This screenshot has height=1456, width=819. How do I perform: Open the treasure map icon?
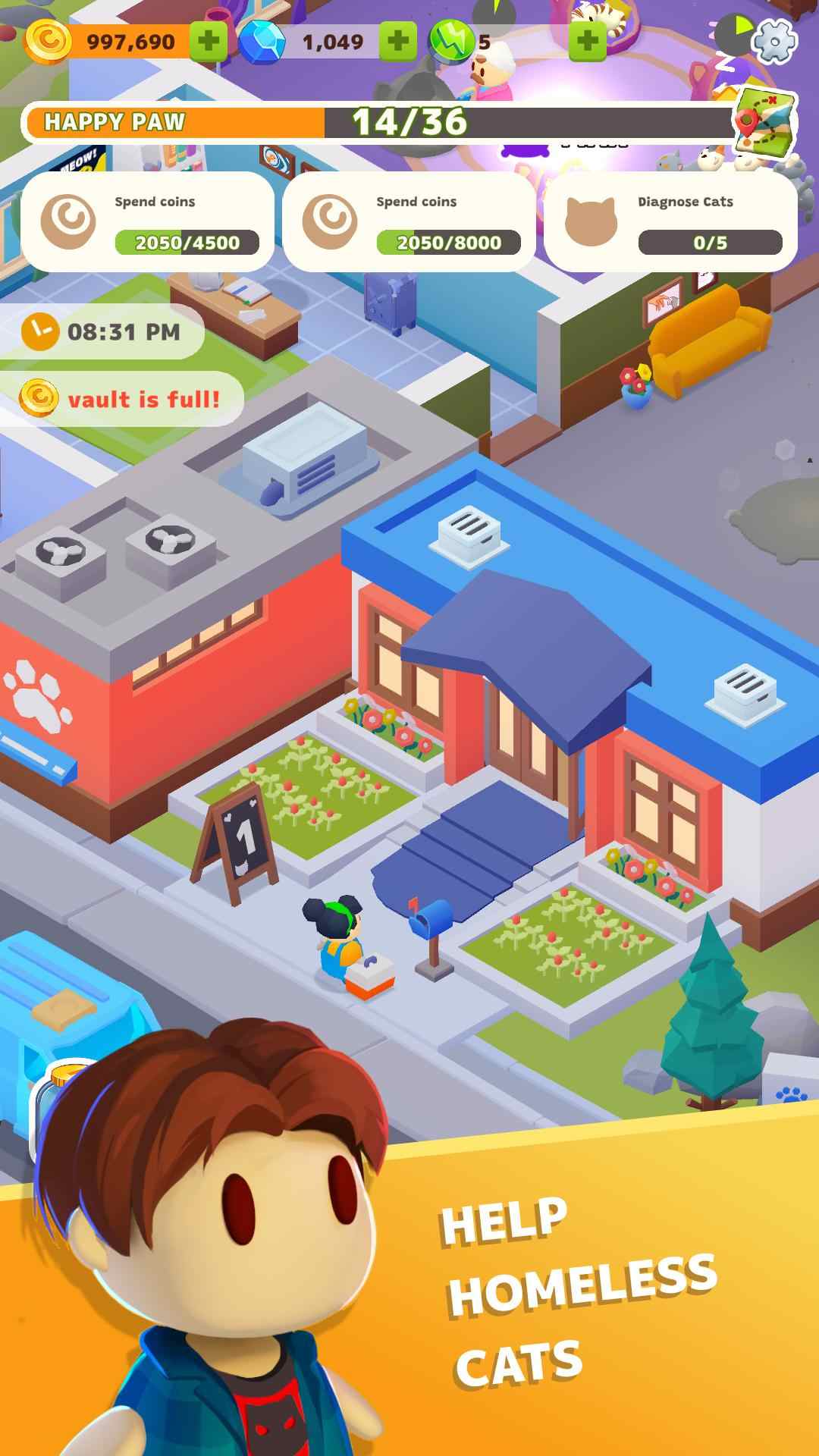pyautogui.click(x=766, y=121)
